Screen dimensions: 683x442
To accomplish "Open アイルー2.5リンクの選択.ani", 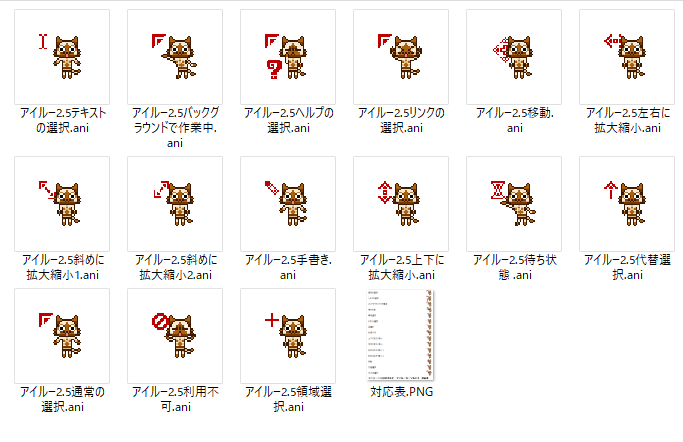I will coord(401,57).
